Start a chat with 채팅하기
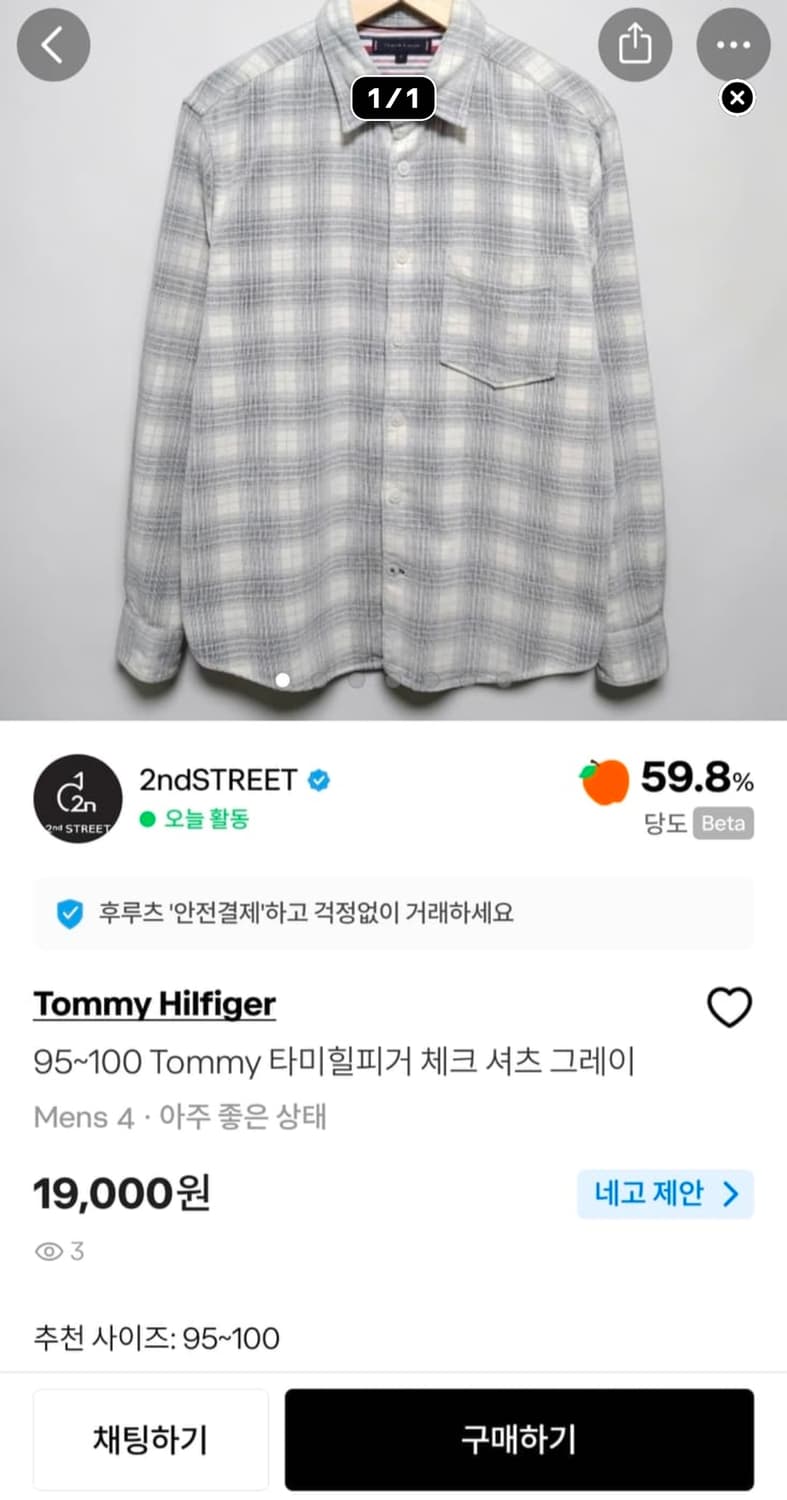The height and width of the screenshot is (1500, 787). coord(150,1437)
